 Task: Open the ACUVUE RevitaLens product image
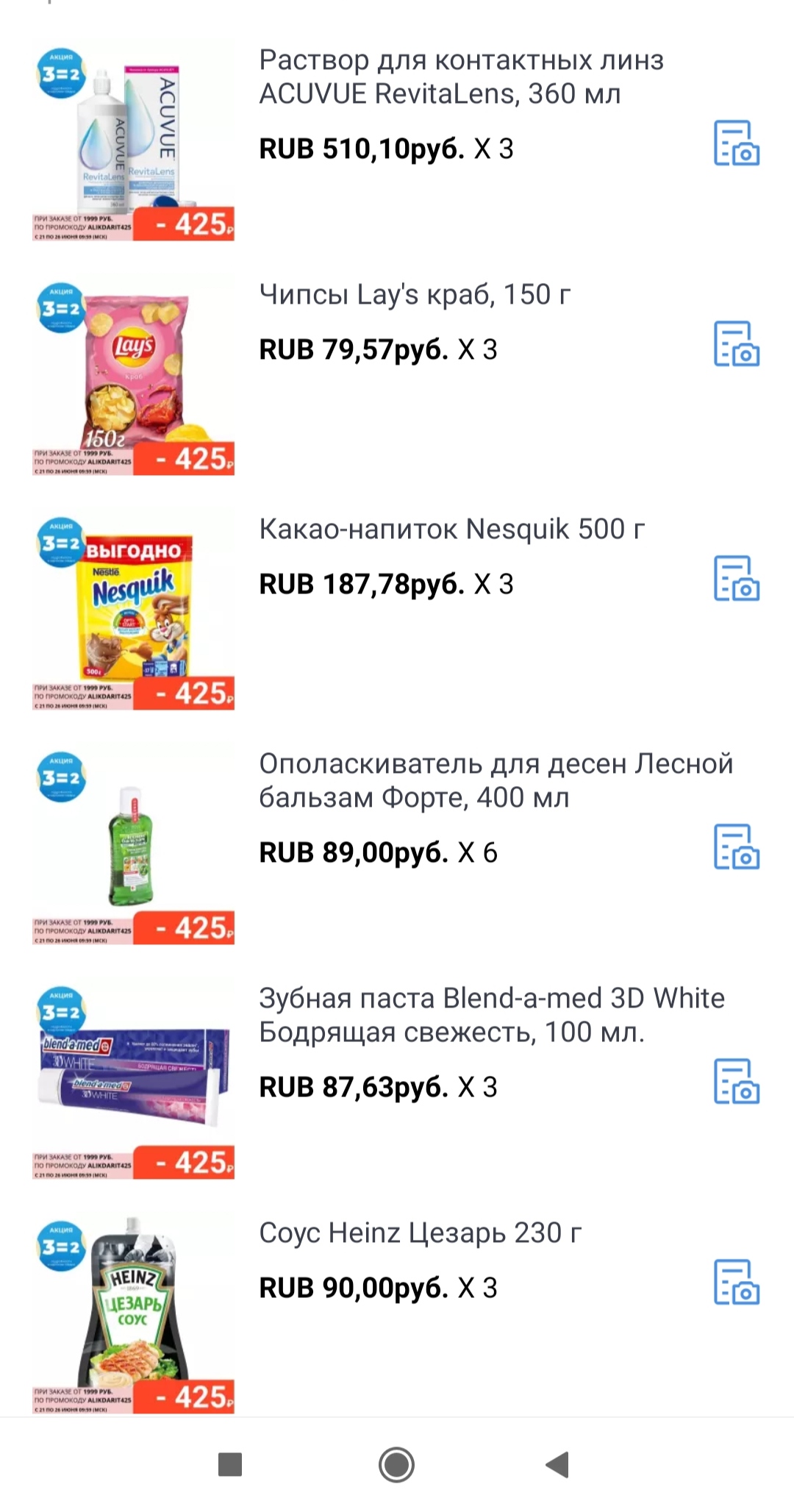tap(133, 140)
